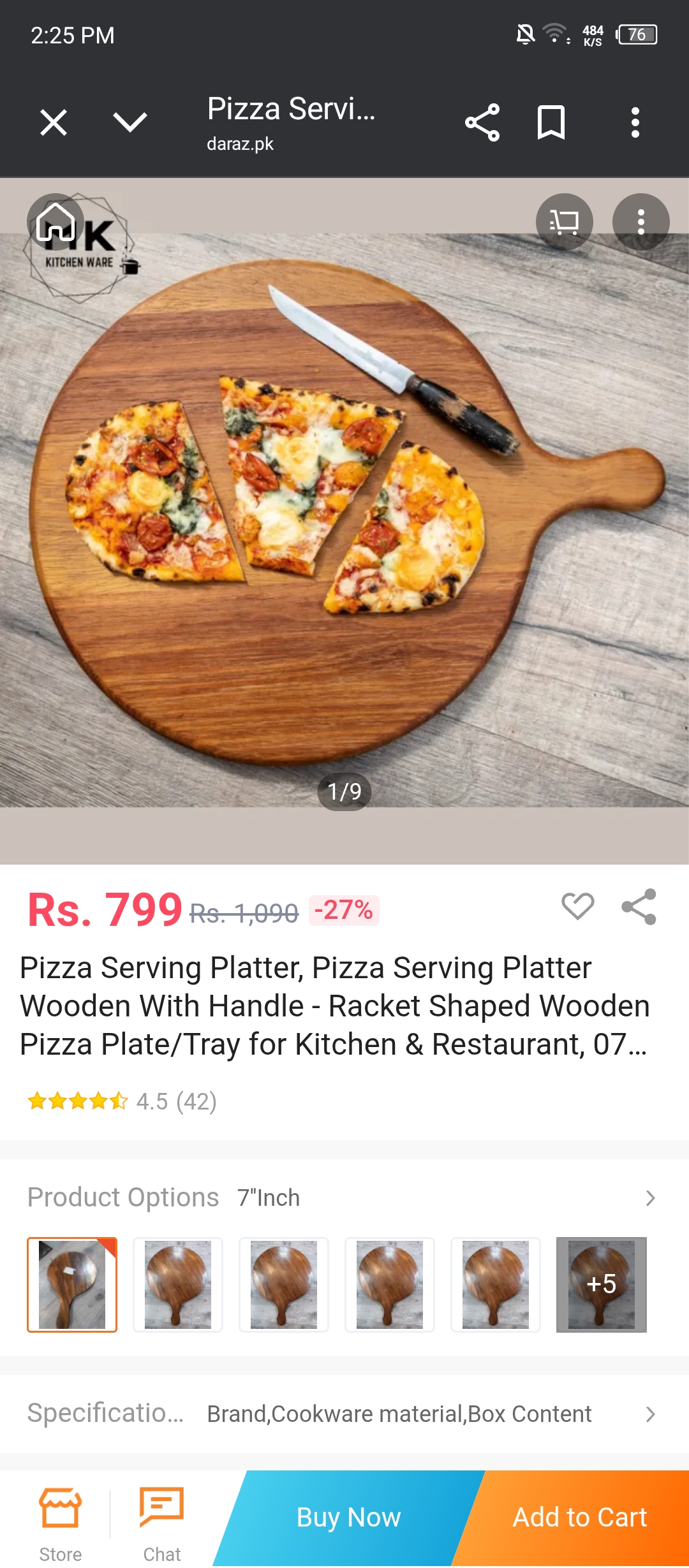Close the in-app browser tab
This screenshot has width=689, height=1568.
[x=54, y=122]
